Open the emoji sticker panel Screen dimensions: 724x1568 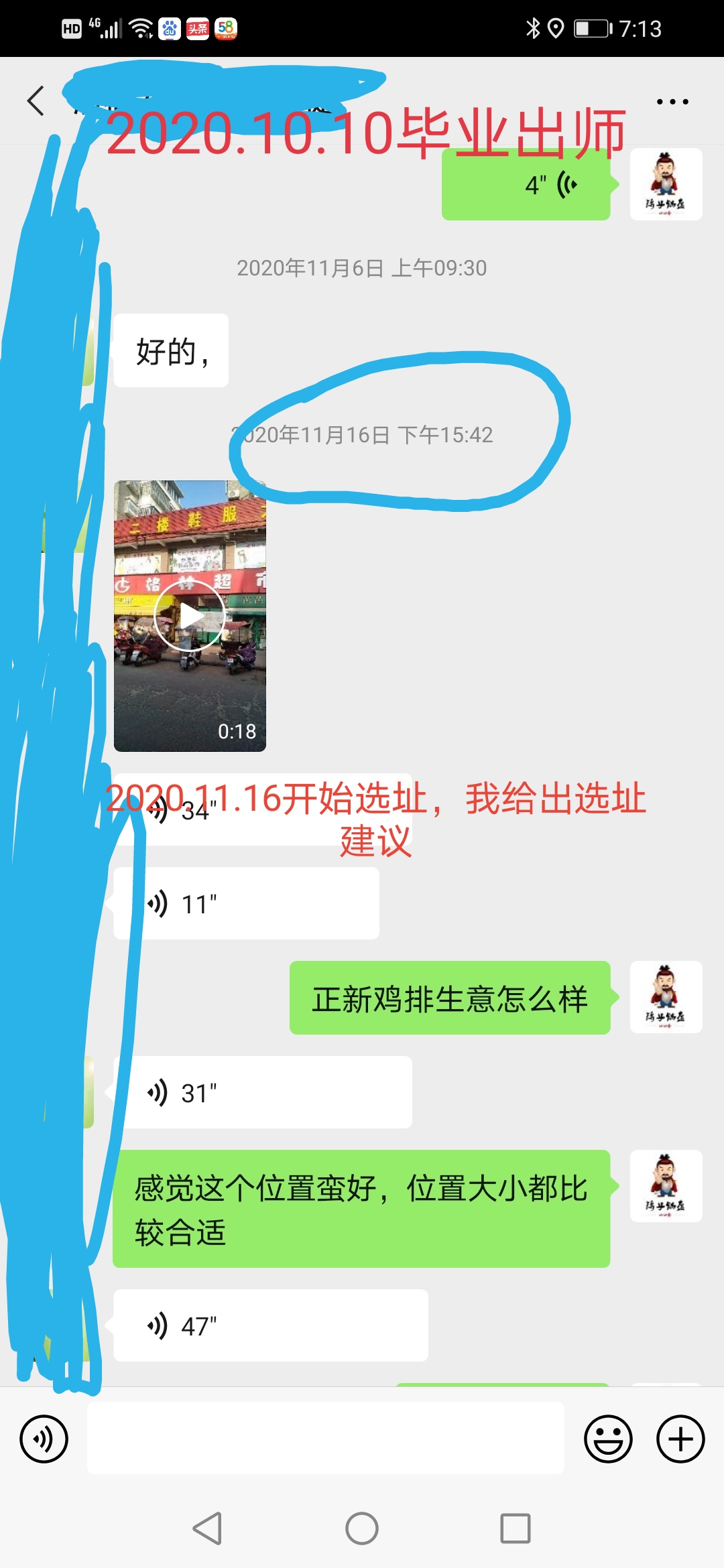coord(608,1439)
